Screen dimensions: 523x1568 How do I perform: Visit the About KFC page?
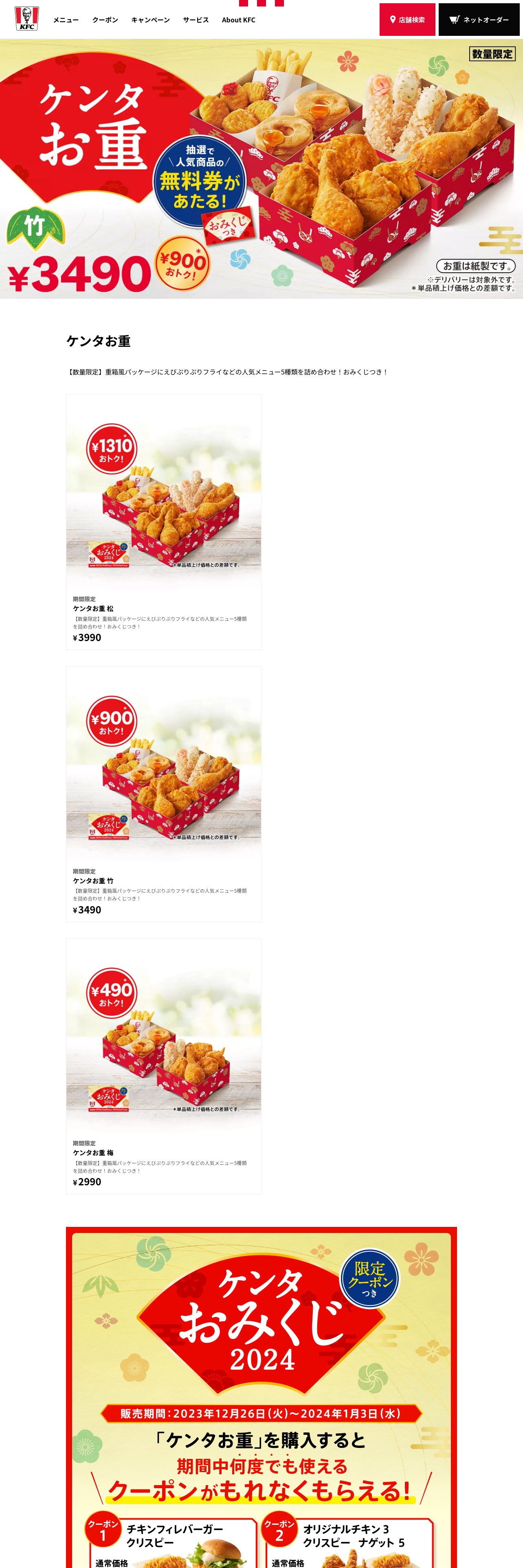click(x=238, y=20)
